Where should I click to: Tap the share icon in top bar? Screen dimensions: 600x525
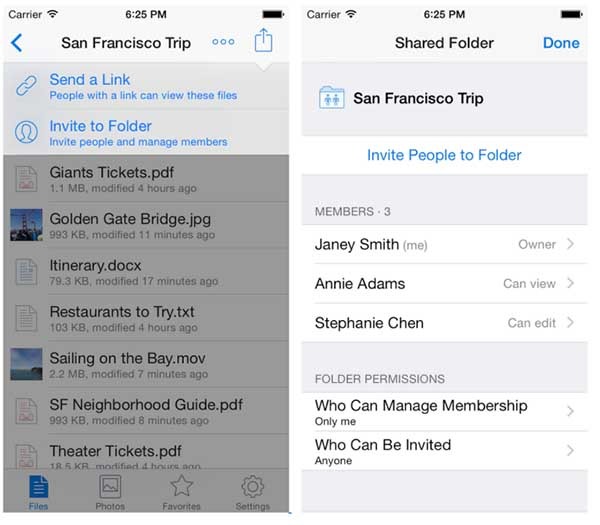coord(262,41)
